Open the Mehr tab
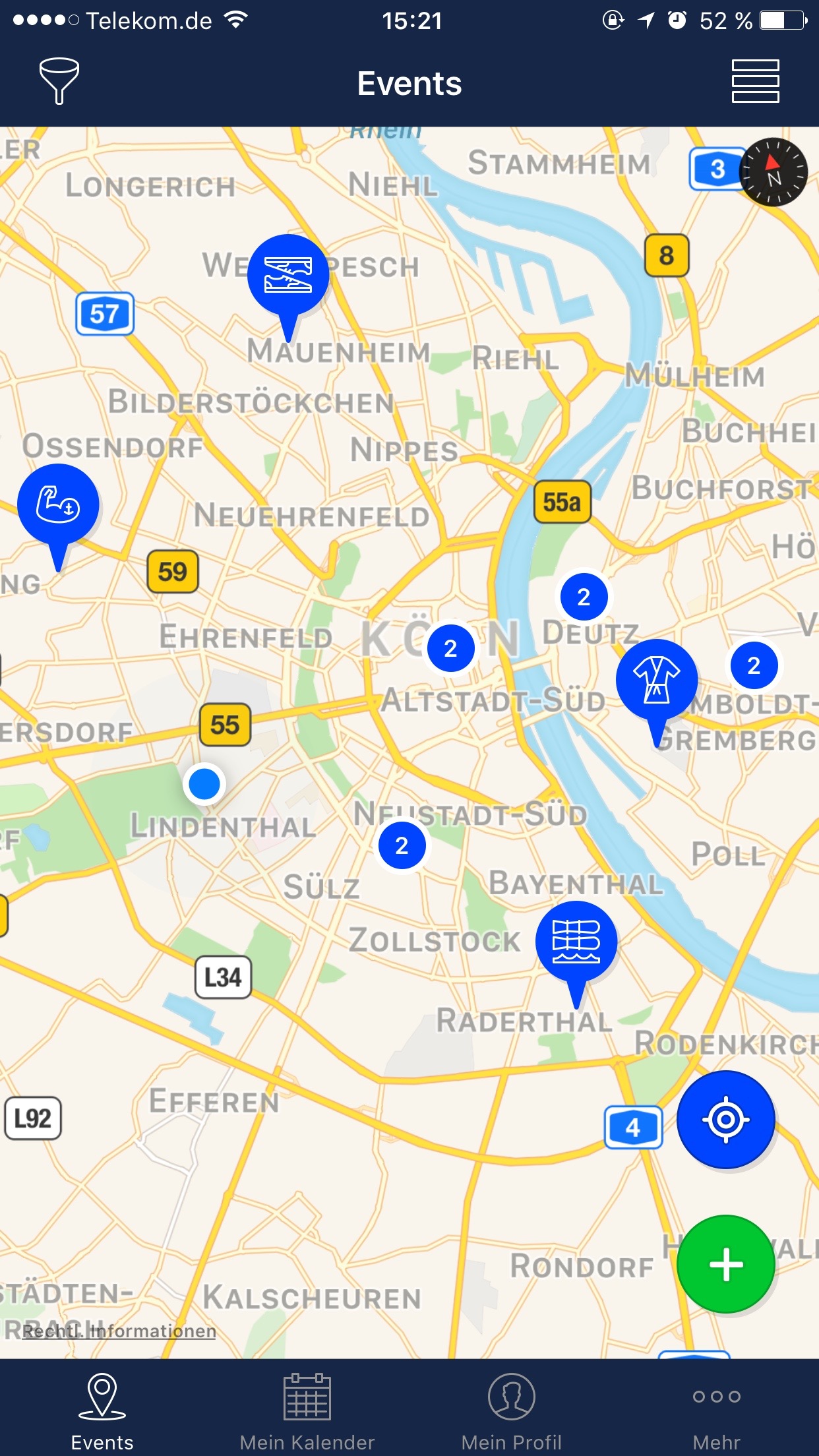This screenshot has width=819, height=1456. tap(717, 1412)
